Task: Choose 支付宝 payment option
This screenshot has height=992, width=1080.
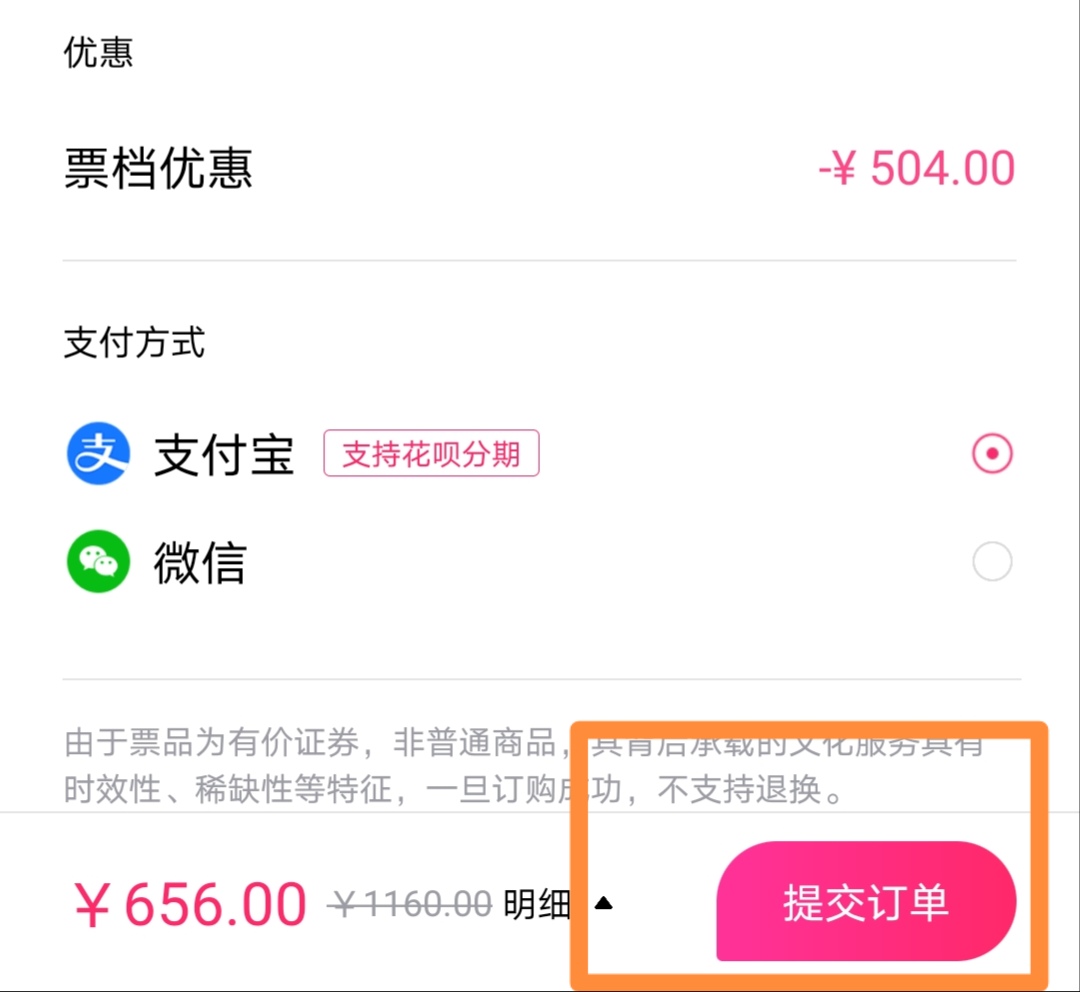Action: tap(991, 454)
